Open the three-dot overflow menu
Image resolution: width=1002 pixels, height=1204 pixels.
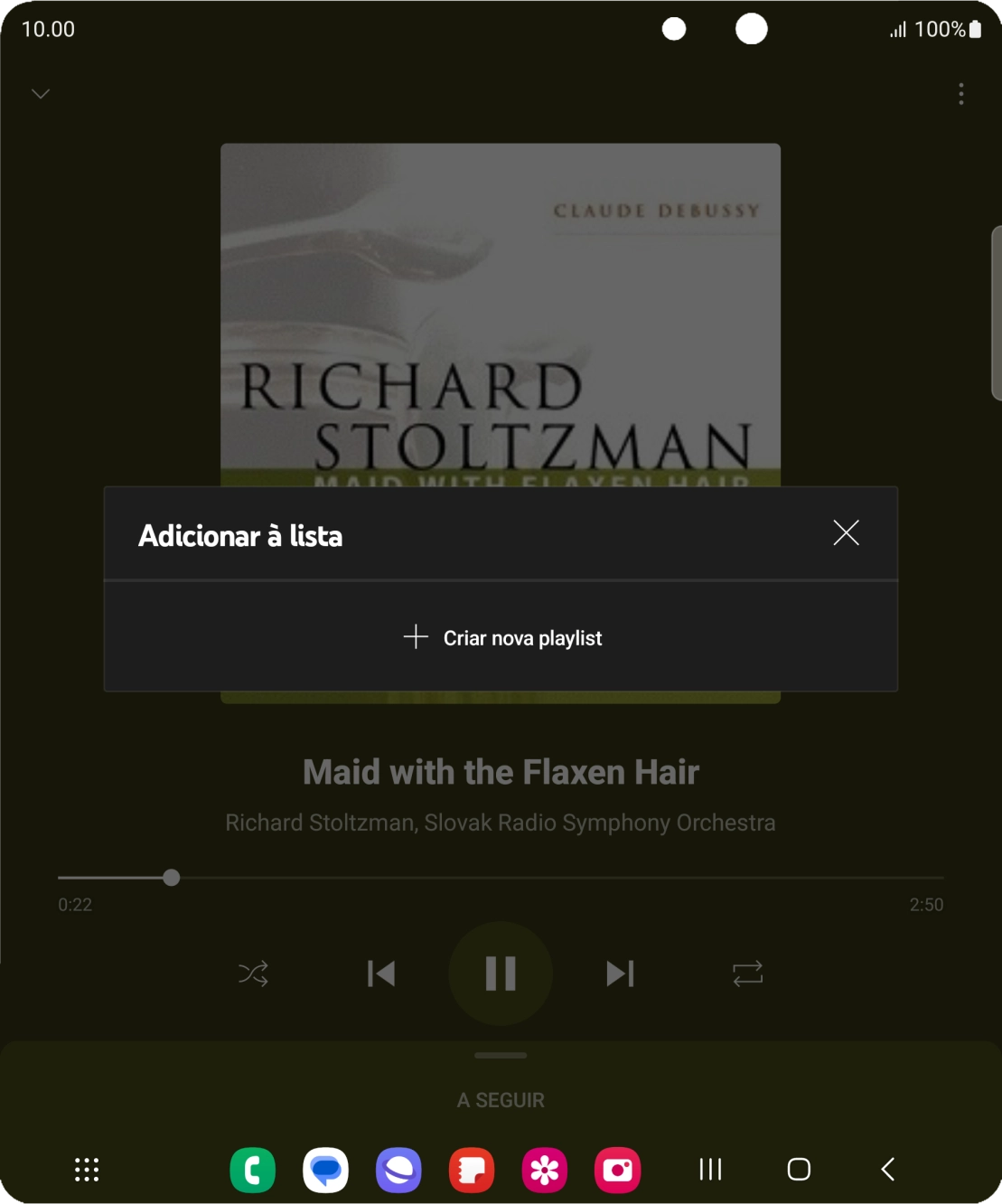point(961,93)
